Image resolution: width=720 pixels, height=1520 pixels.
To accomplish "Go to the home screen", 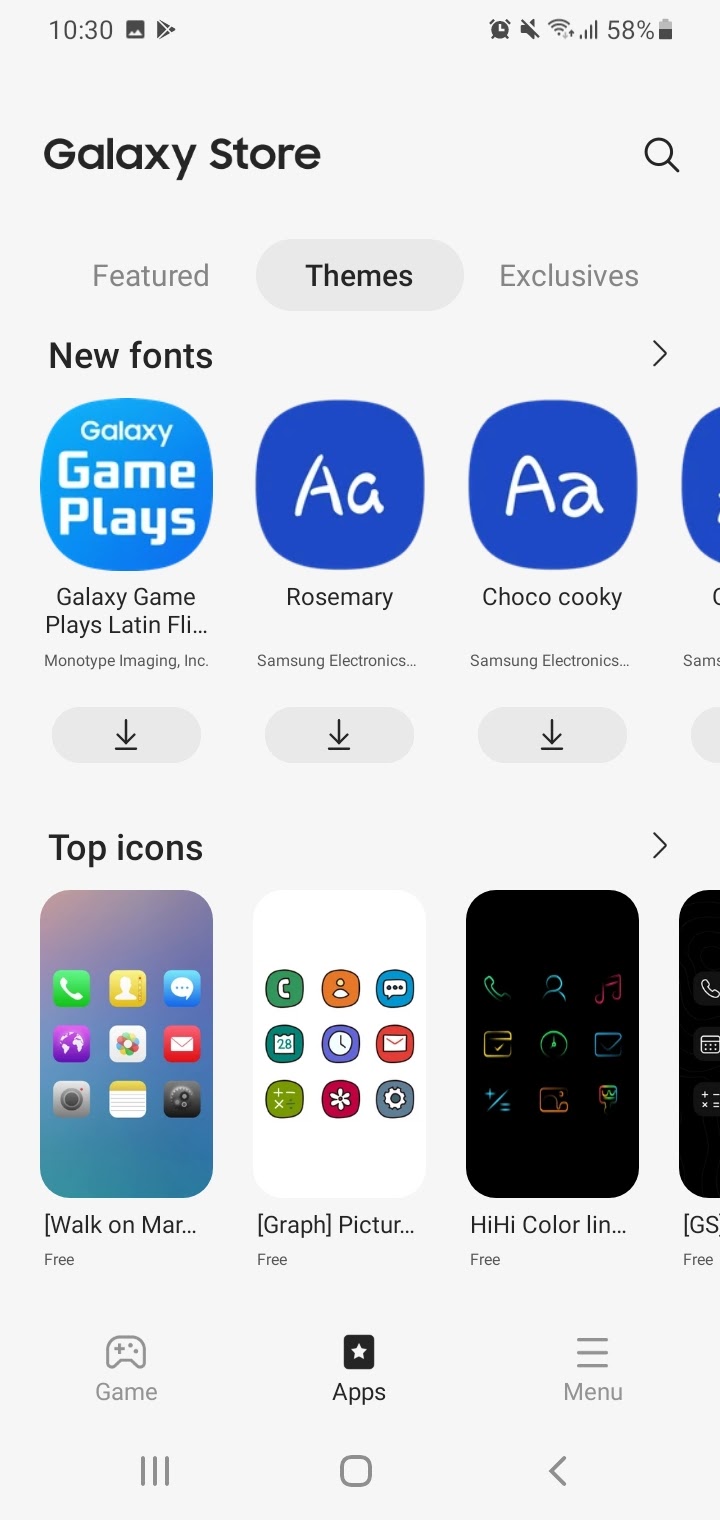I will [x=356, y=1471].
